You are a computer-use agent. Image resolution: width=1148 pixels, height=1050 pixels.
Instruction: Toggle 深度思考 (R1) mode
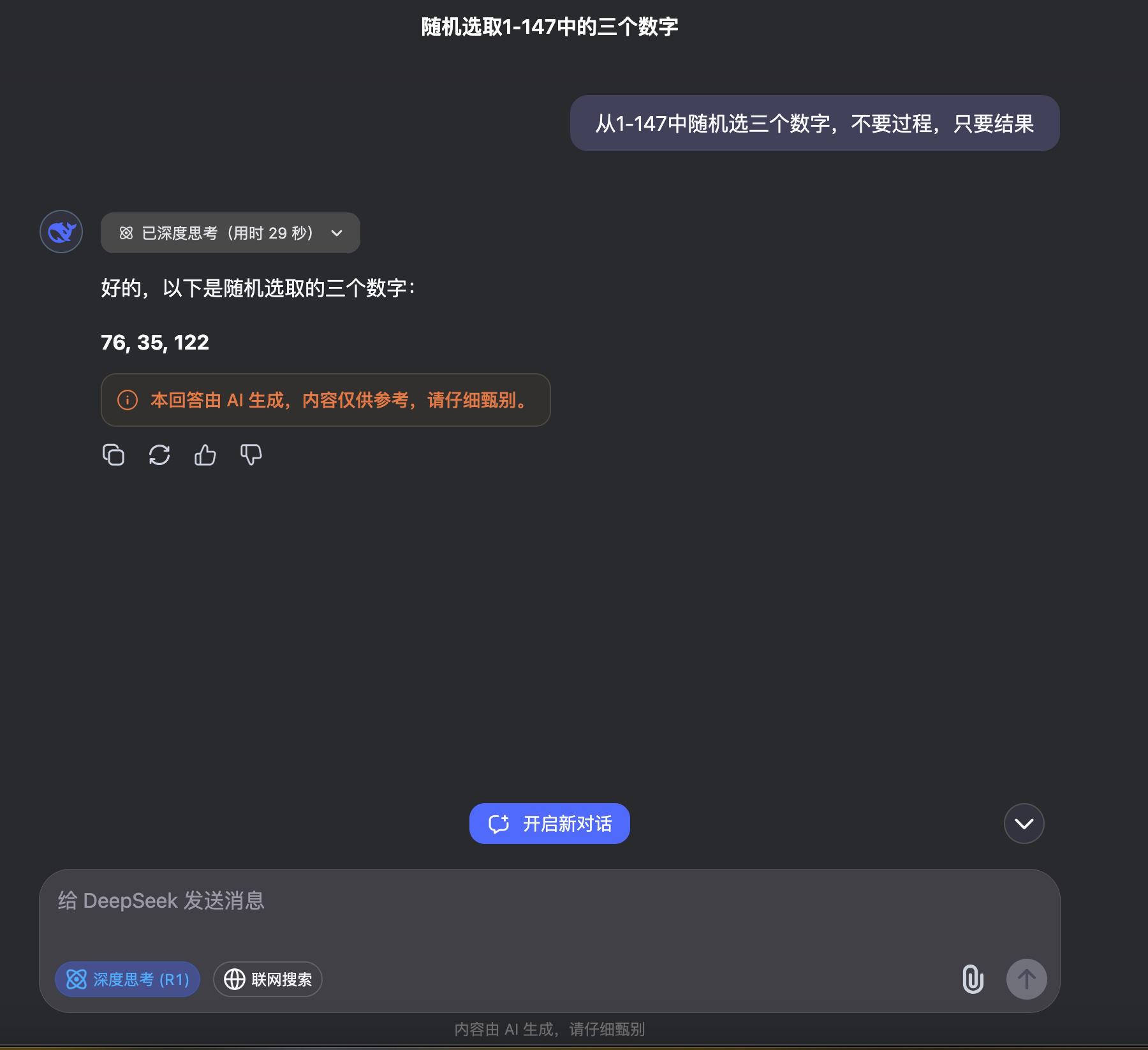coord(128,979)
